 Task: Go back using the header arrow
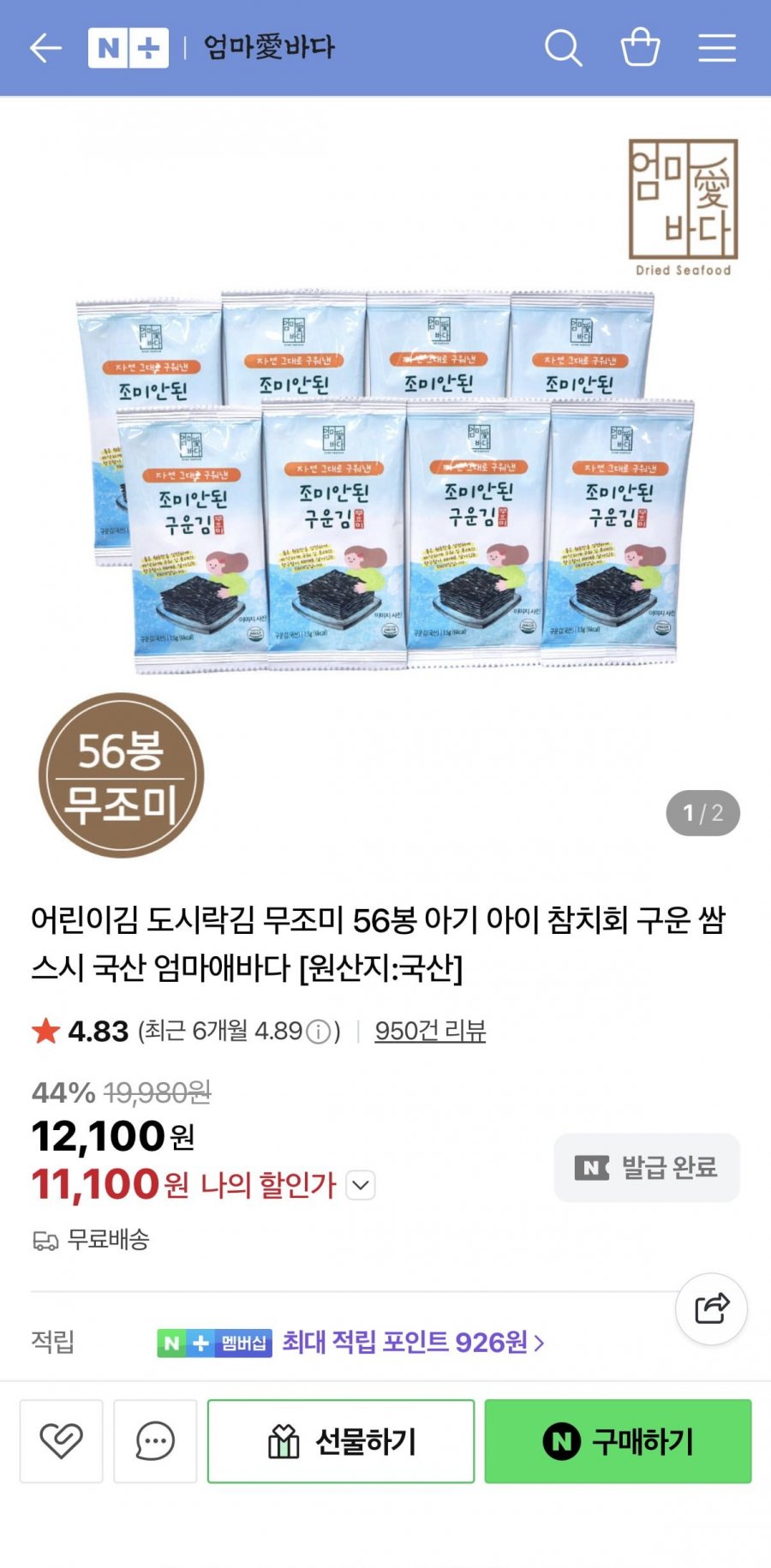coord(45,48)
